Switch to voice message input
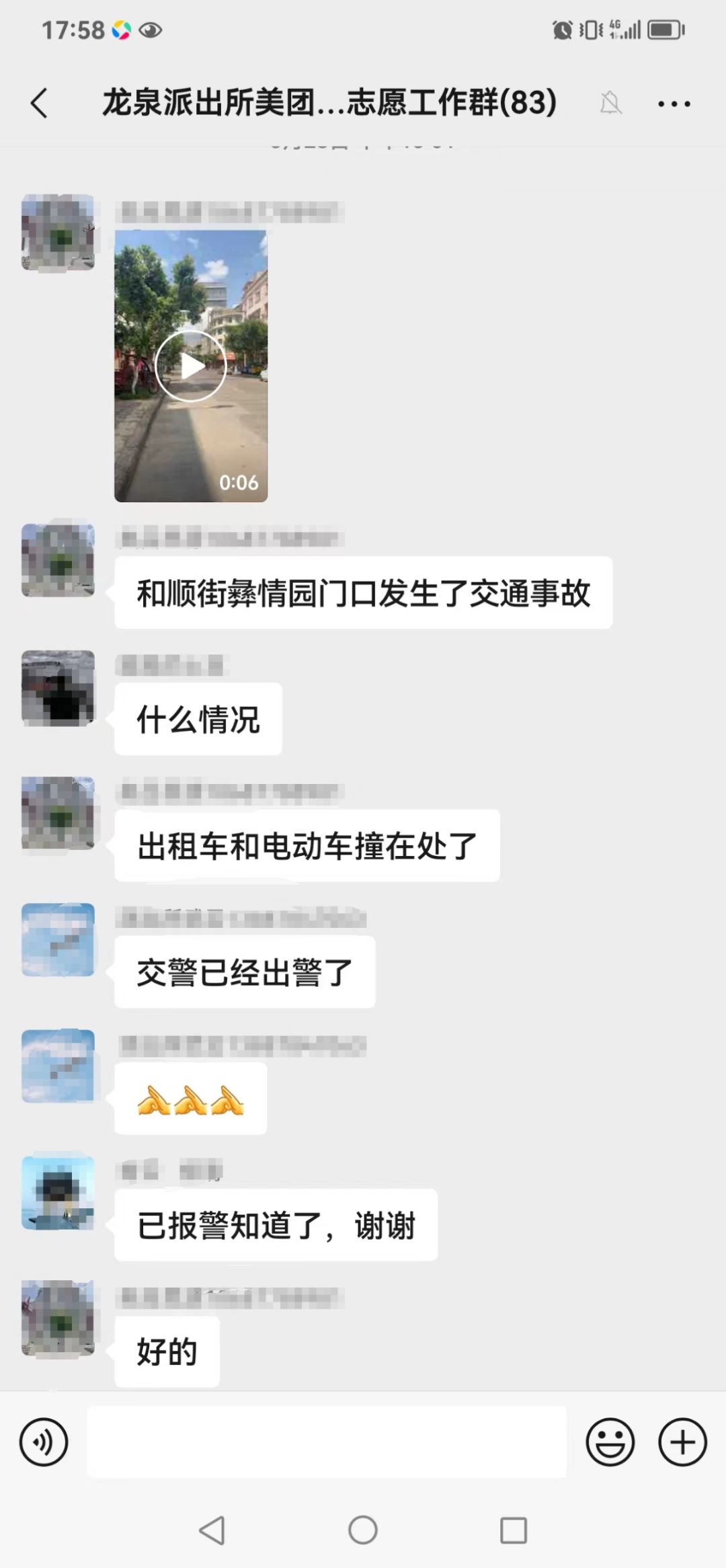Screen dimensions: 726x1568 (x=44, y=1442)
